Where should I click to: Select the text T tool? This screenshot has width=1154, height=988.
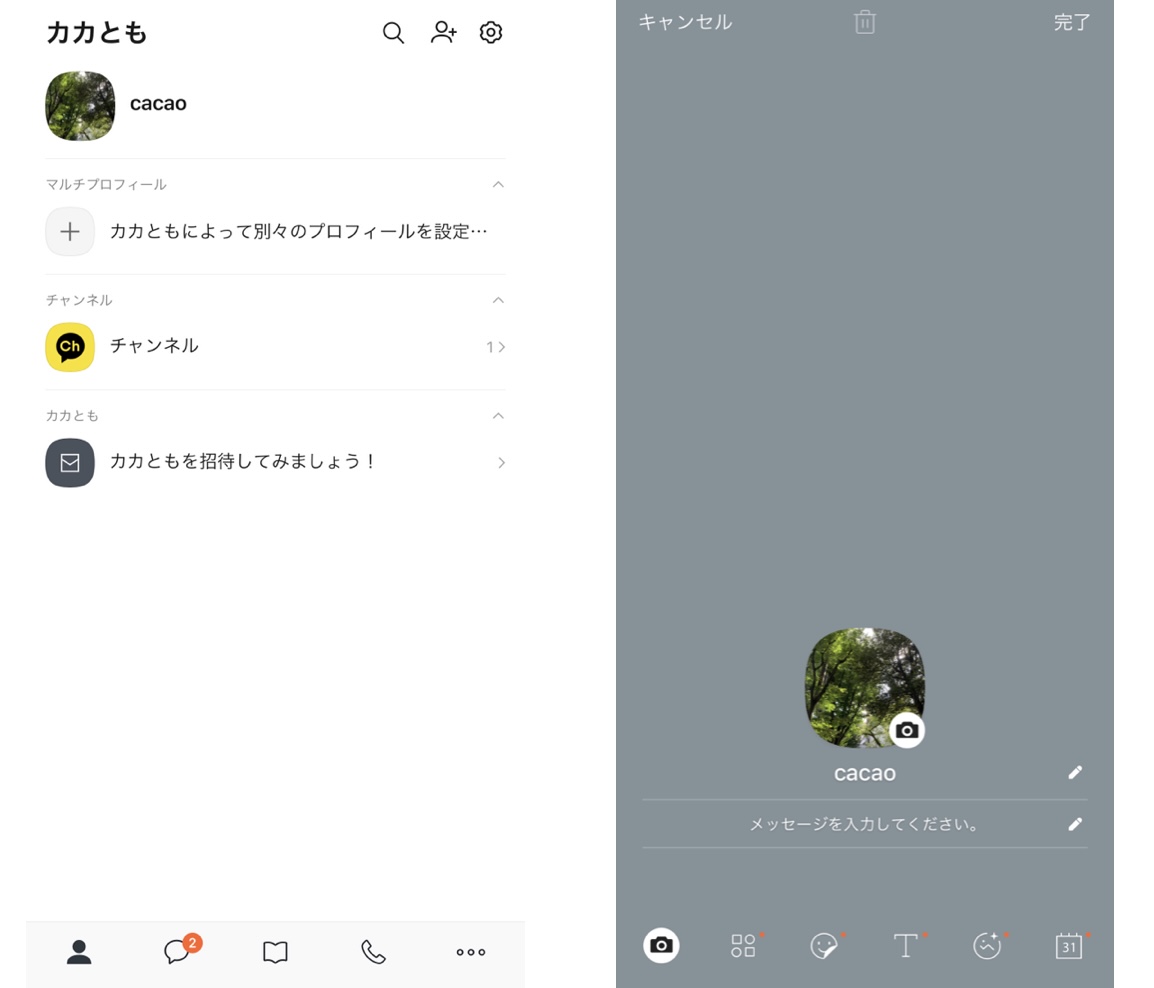(x=905, y=945)
